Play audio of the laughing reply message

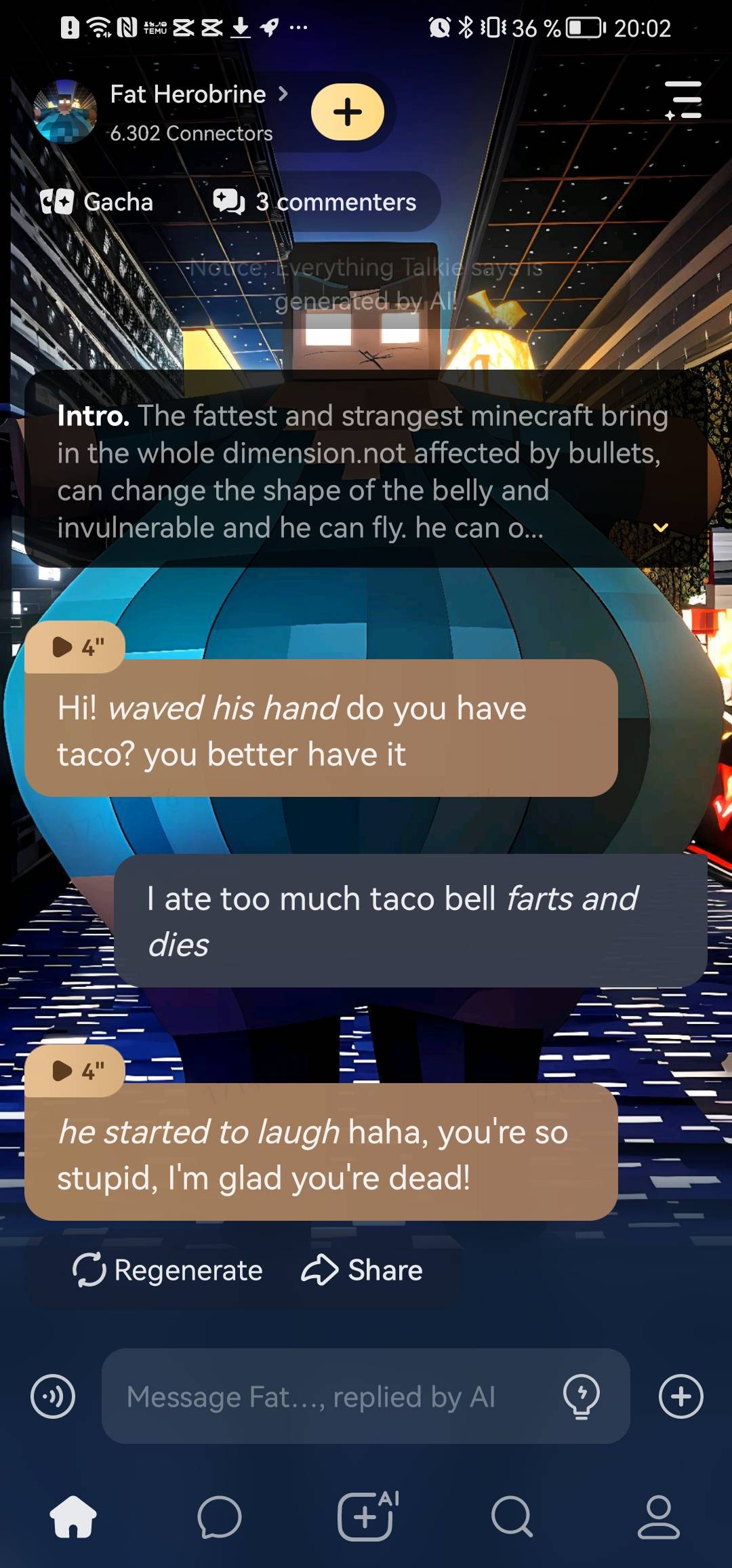(75, 1071)
